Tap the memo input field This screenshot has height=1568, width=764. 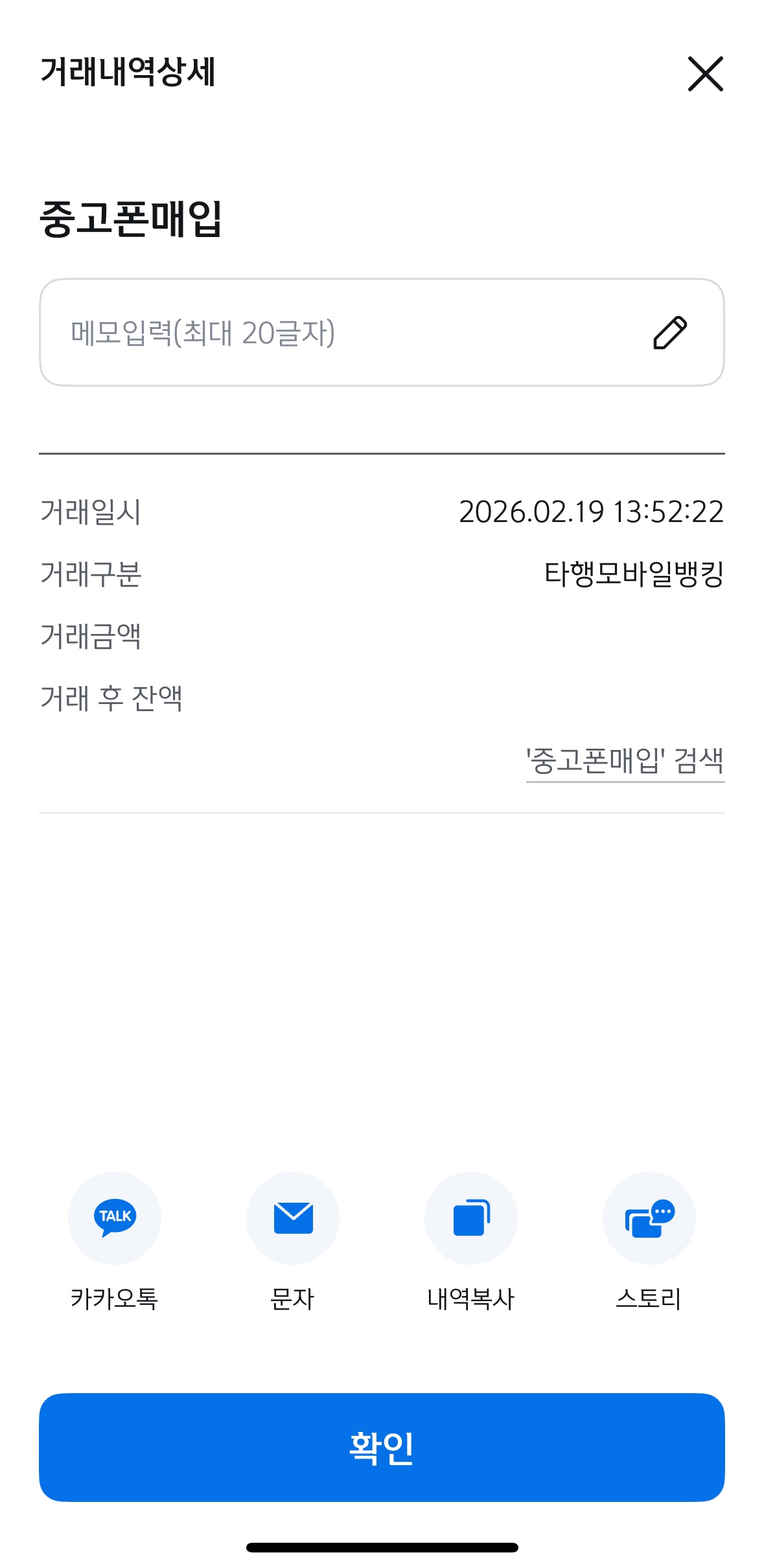coord(337,333)
